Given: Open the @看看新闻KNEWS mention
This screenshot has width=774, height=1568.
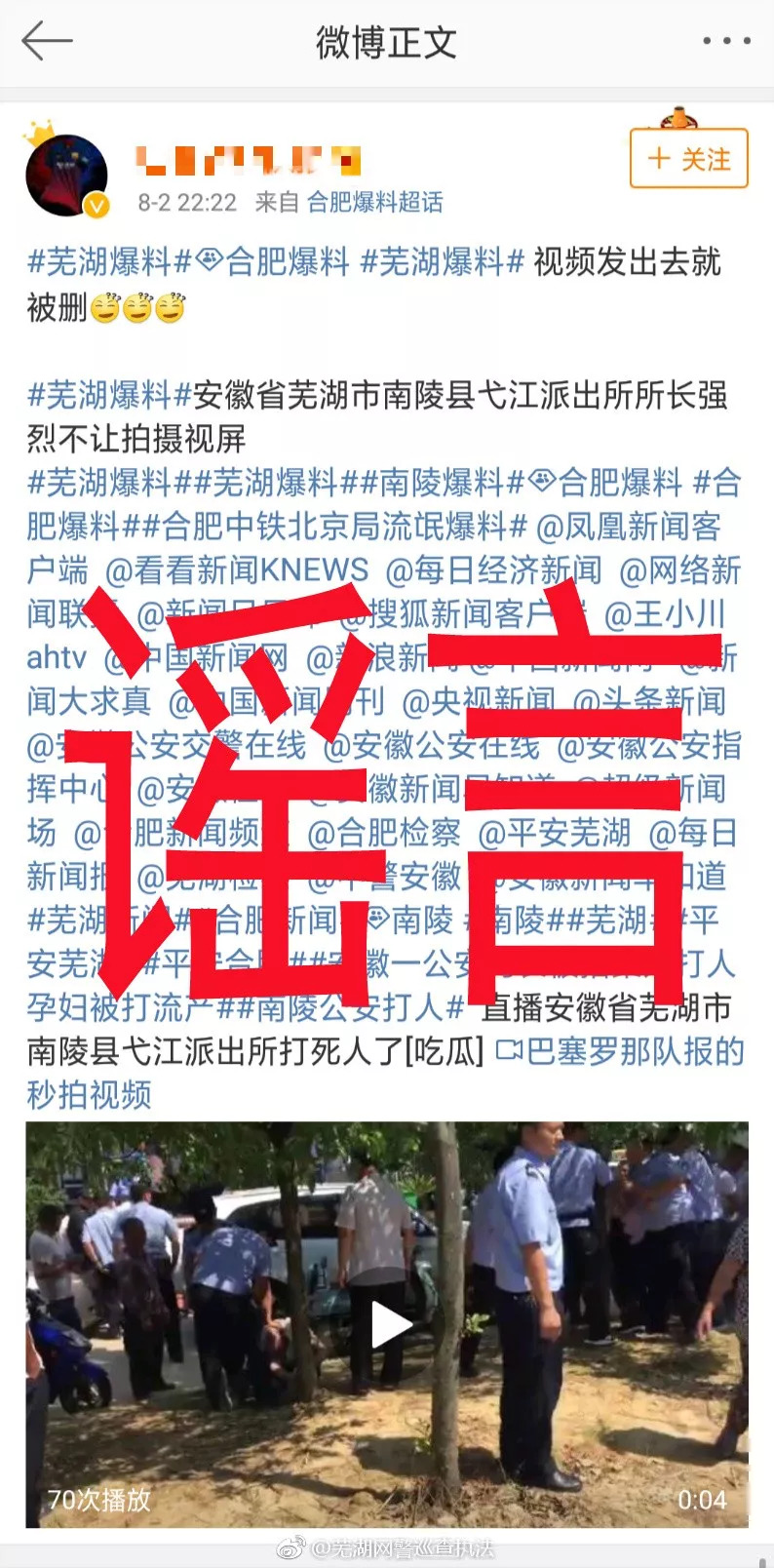Looking at the screenshot, I should click(237, 569).
